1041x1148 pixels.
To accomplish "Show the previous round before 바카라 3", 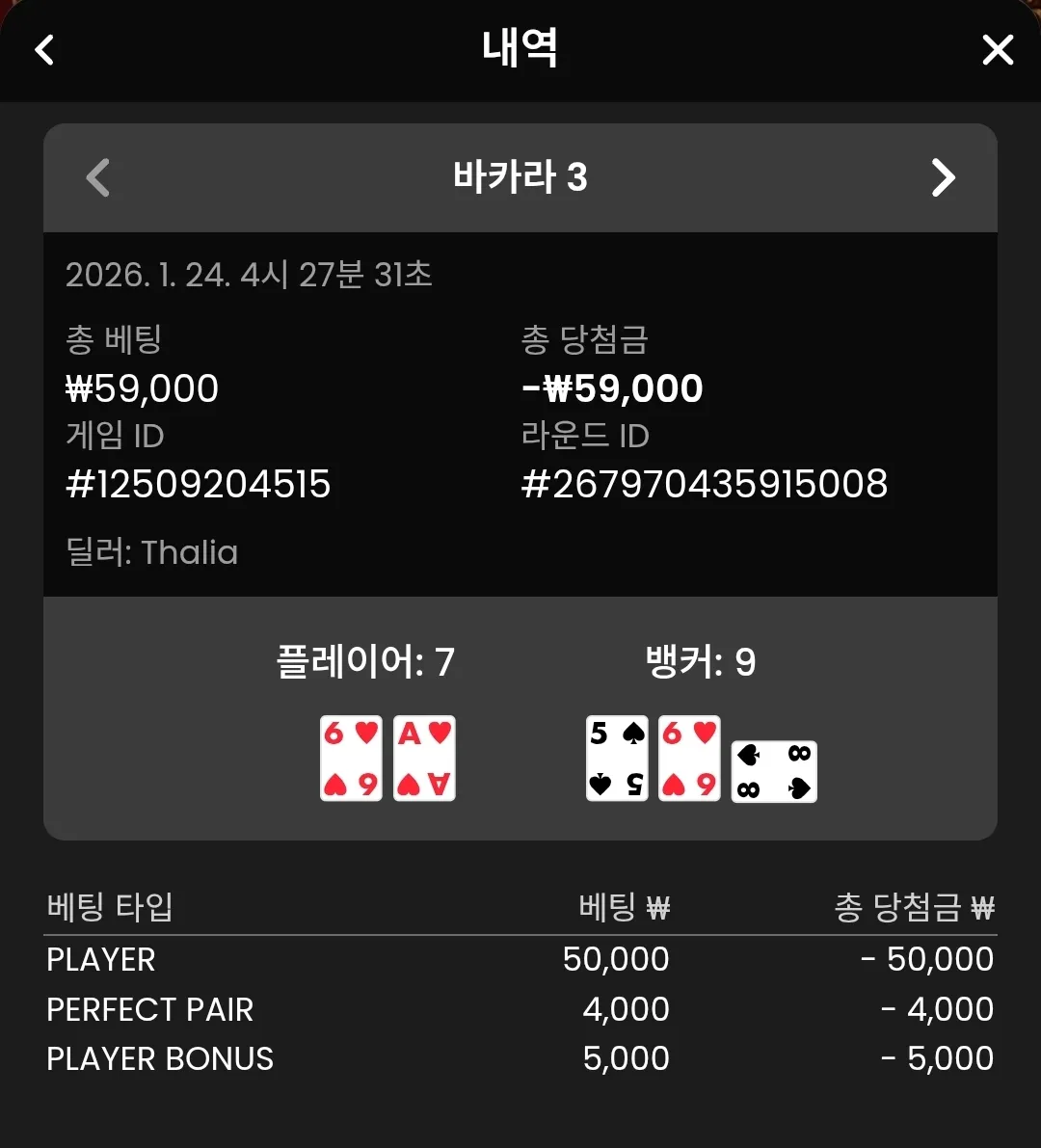I will click(98, 178).
